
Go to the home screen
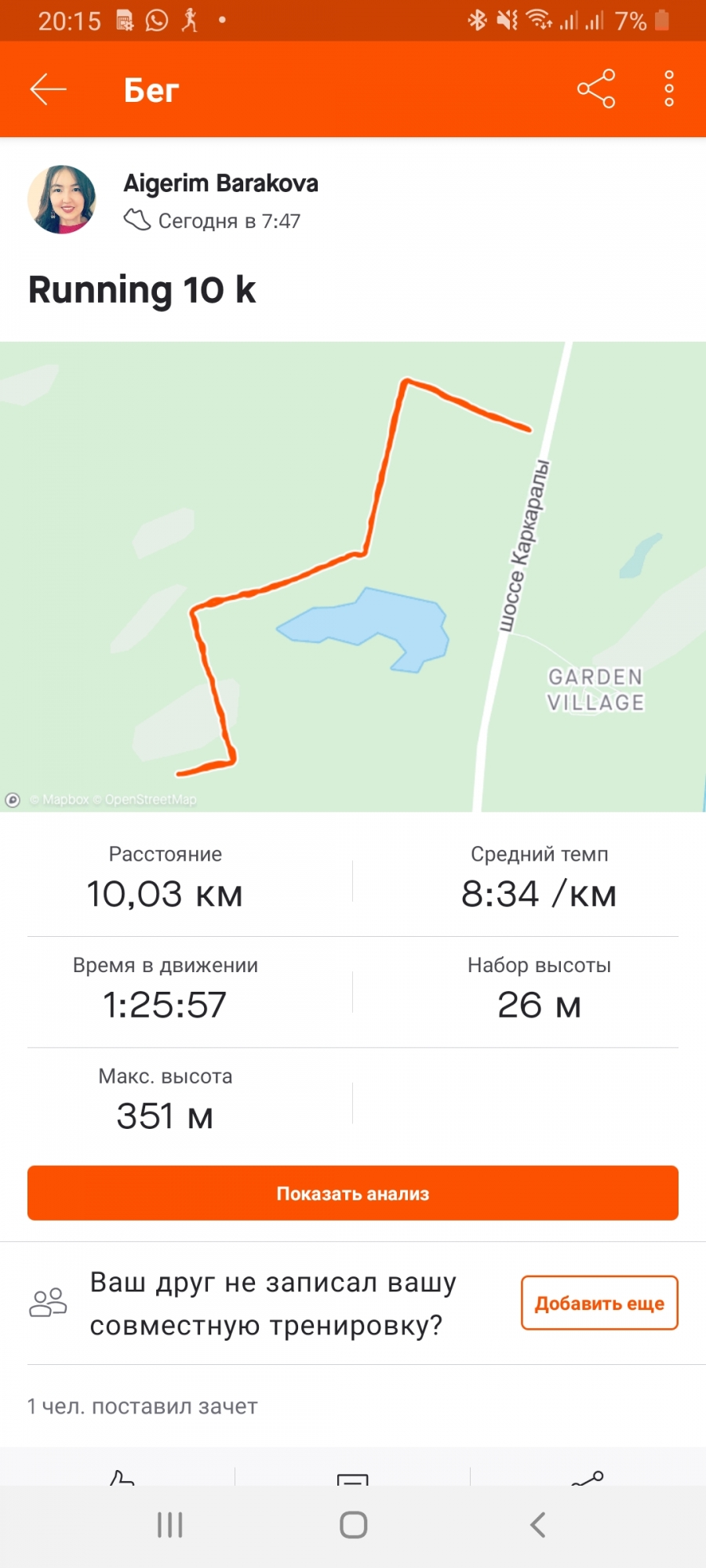click(353, 1525)
